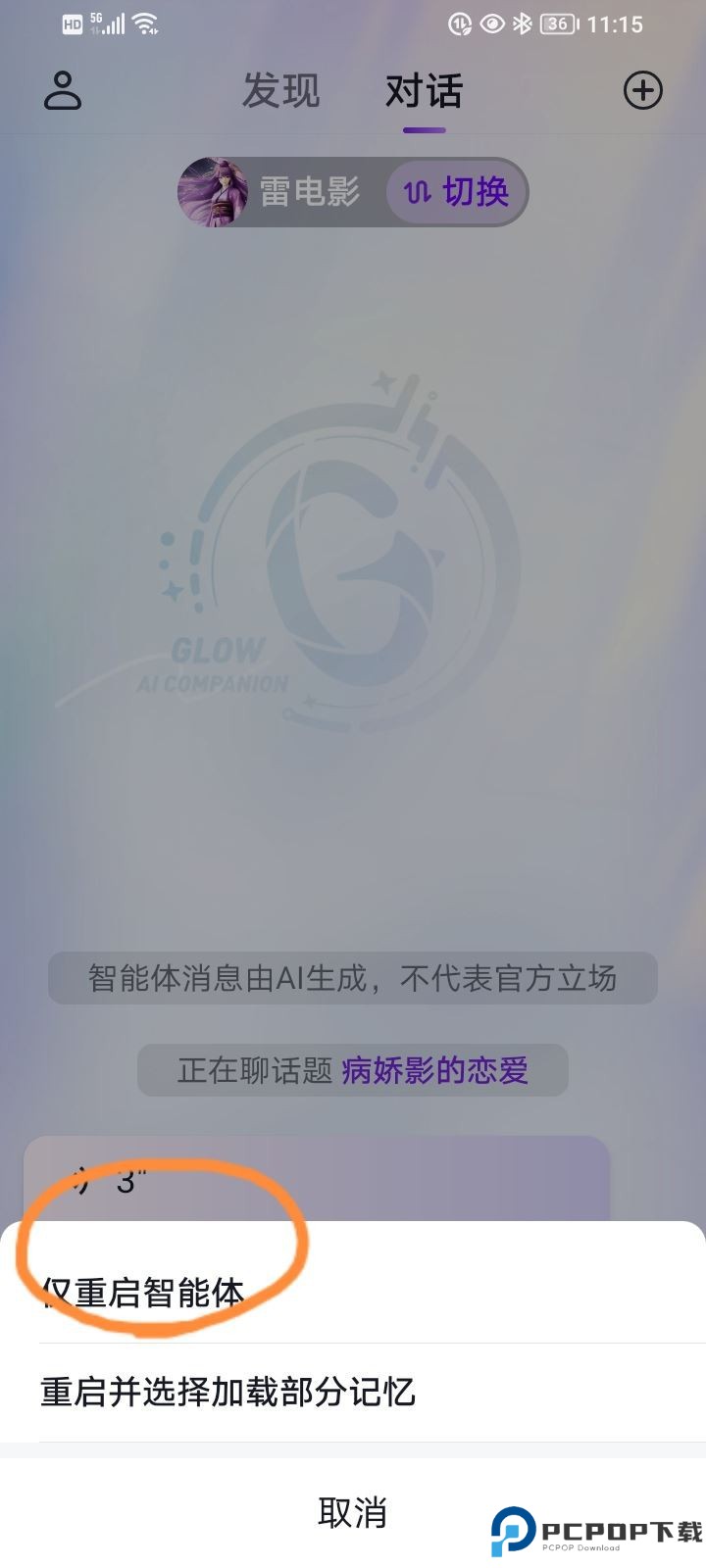Screen dimensions: 706x1568
Task: Open the profile icon
Action: (x=63, y=91)
